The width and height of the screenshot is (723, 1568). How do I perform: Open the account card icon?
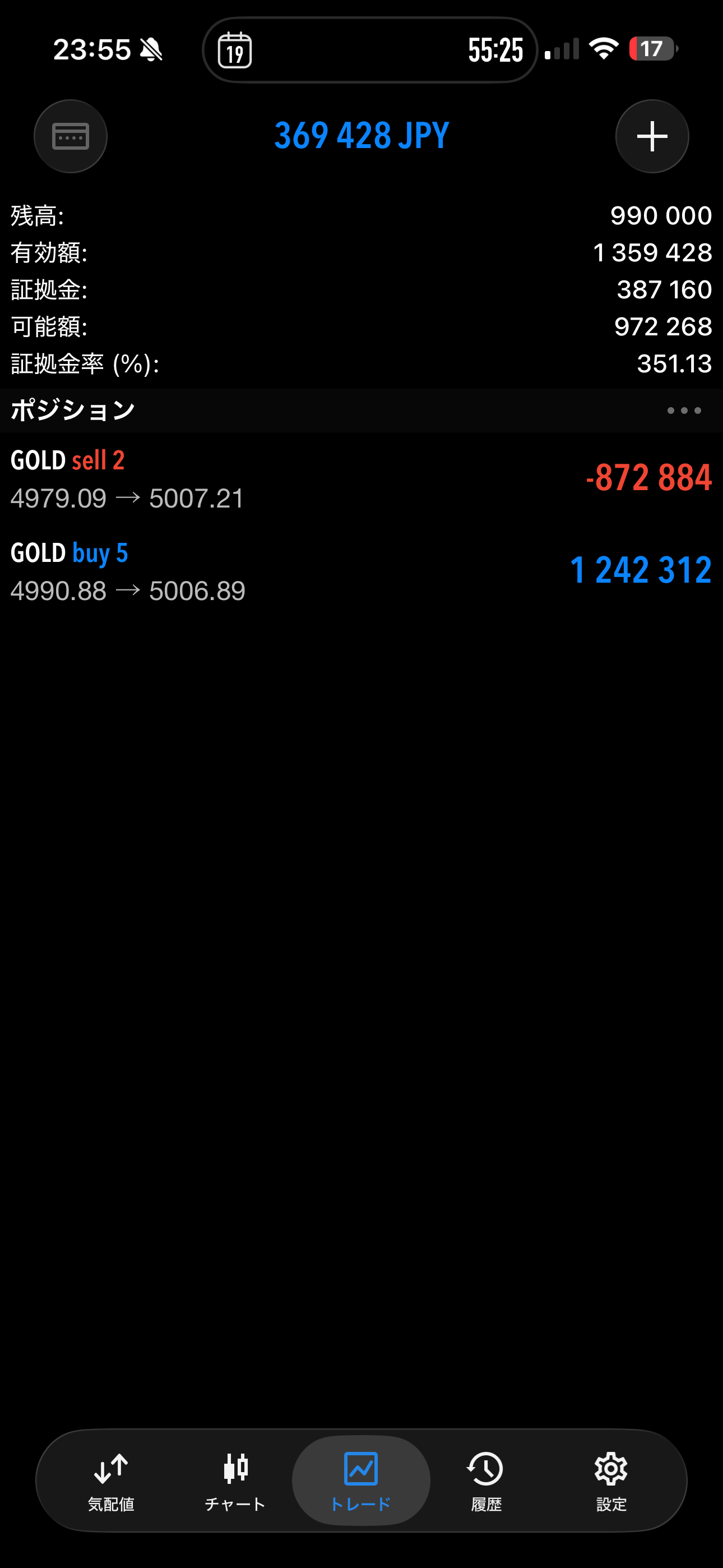pos(71,136)
